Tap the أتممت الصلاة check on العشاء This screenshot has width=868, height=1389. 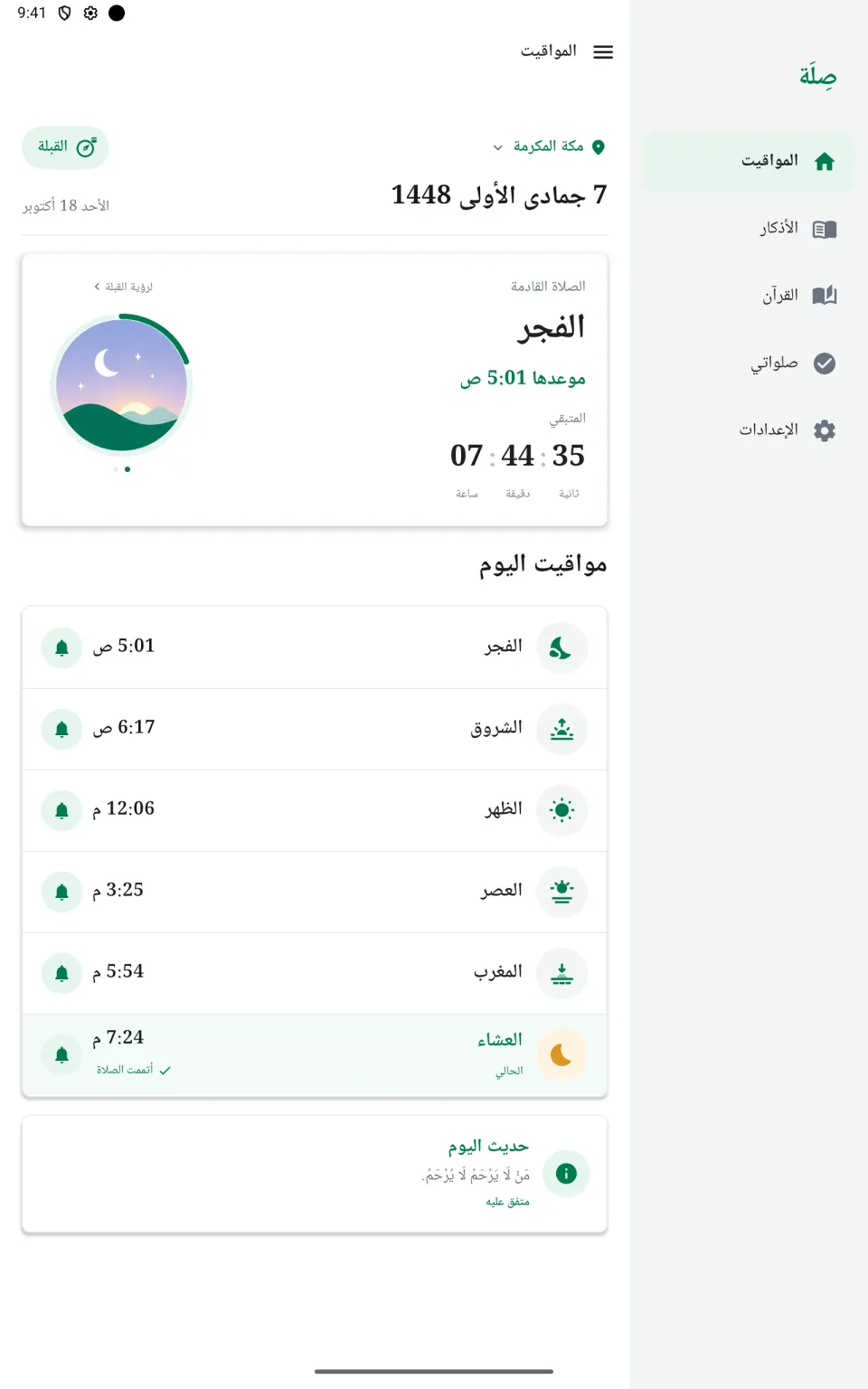134,1070
